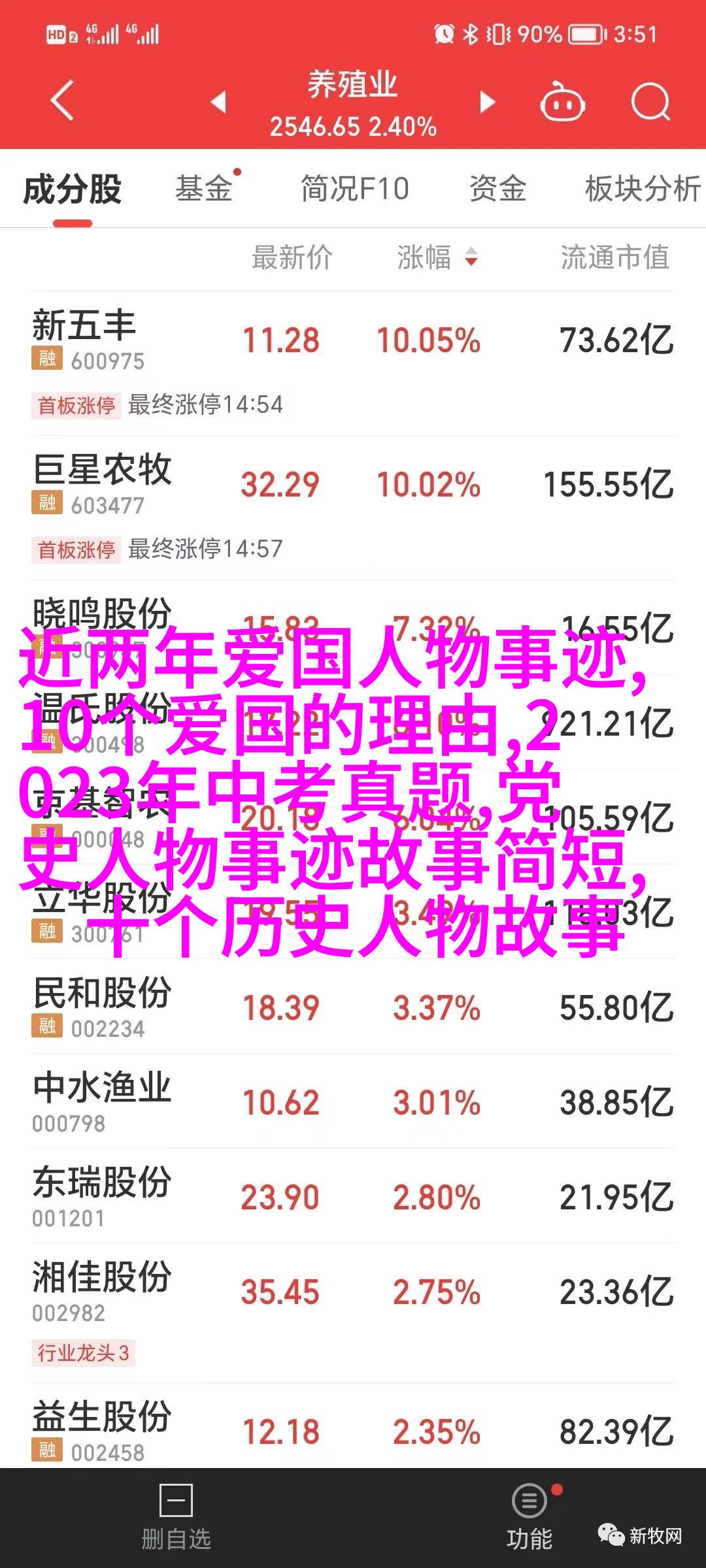Switch to the 资金 tab

tap(497, 189)
